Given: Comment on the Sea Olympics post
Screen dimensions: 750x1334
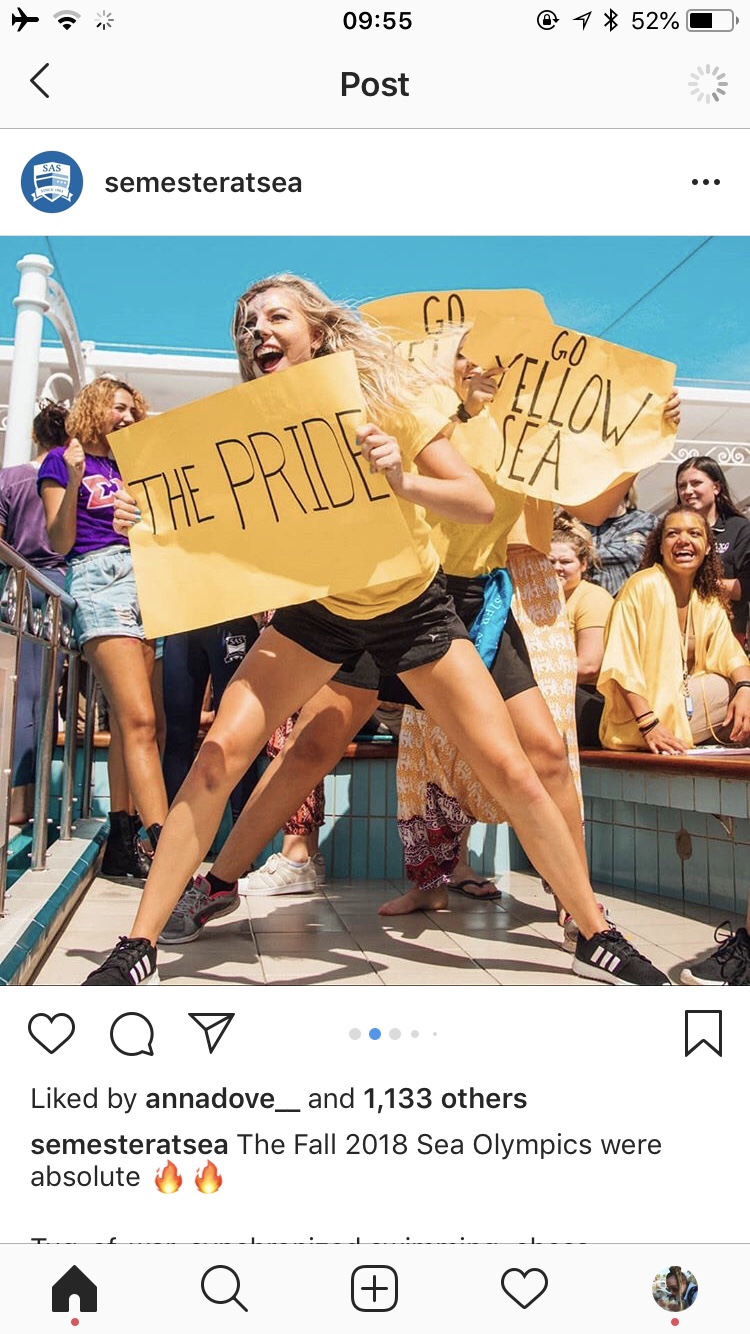Looking at the screenshot, I should (x=132, y=1034).
